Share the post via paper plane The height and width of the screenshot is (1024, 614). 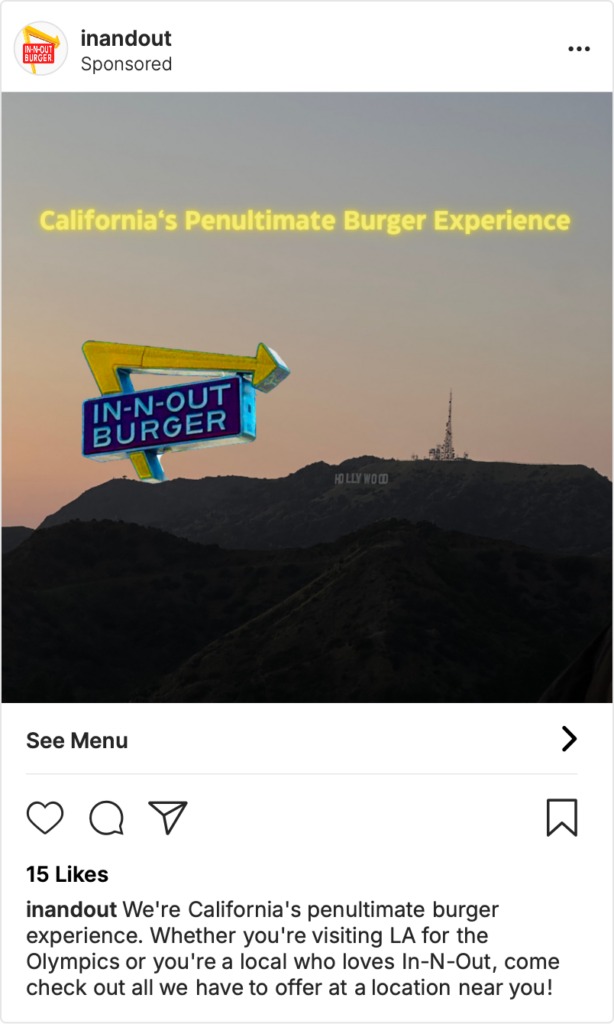click(x=167, y=817)
